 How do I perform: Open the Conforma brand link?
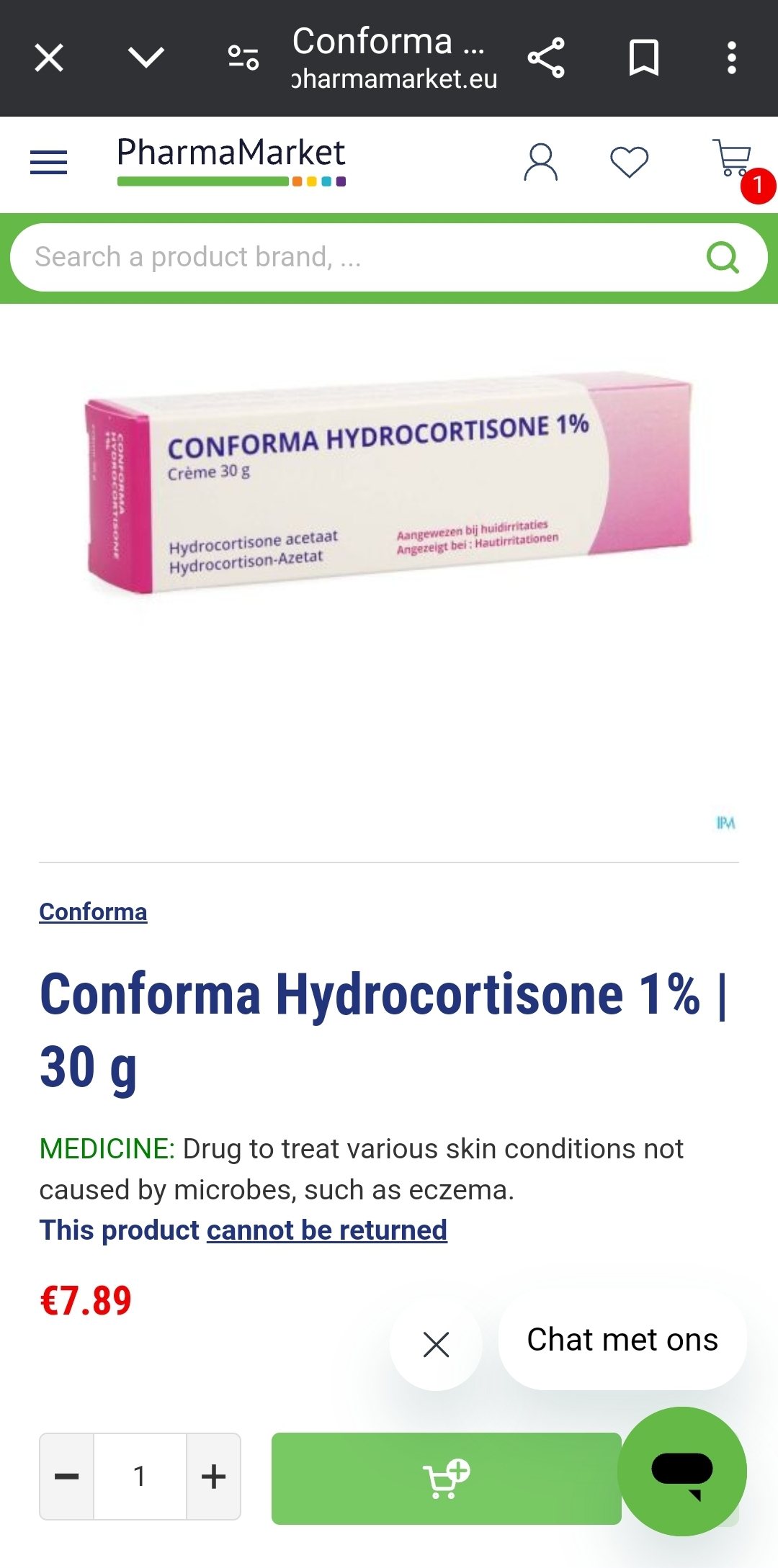coord(93,911)
